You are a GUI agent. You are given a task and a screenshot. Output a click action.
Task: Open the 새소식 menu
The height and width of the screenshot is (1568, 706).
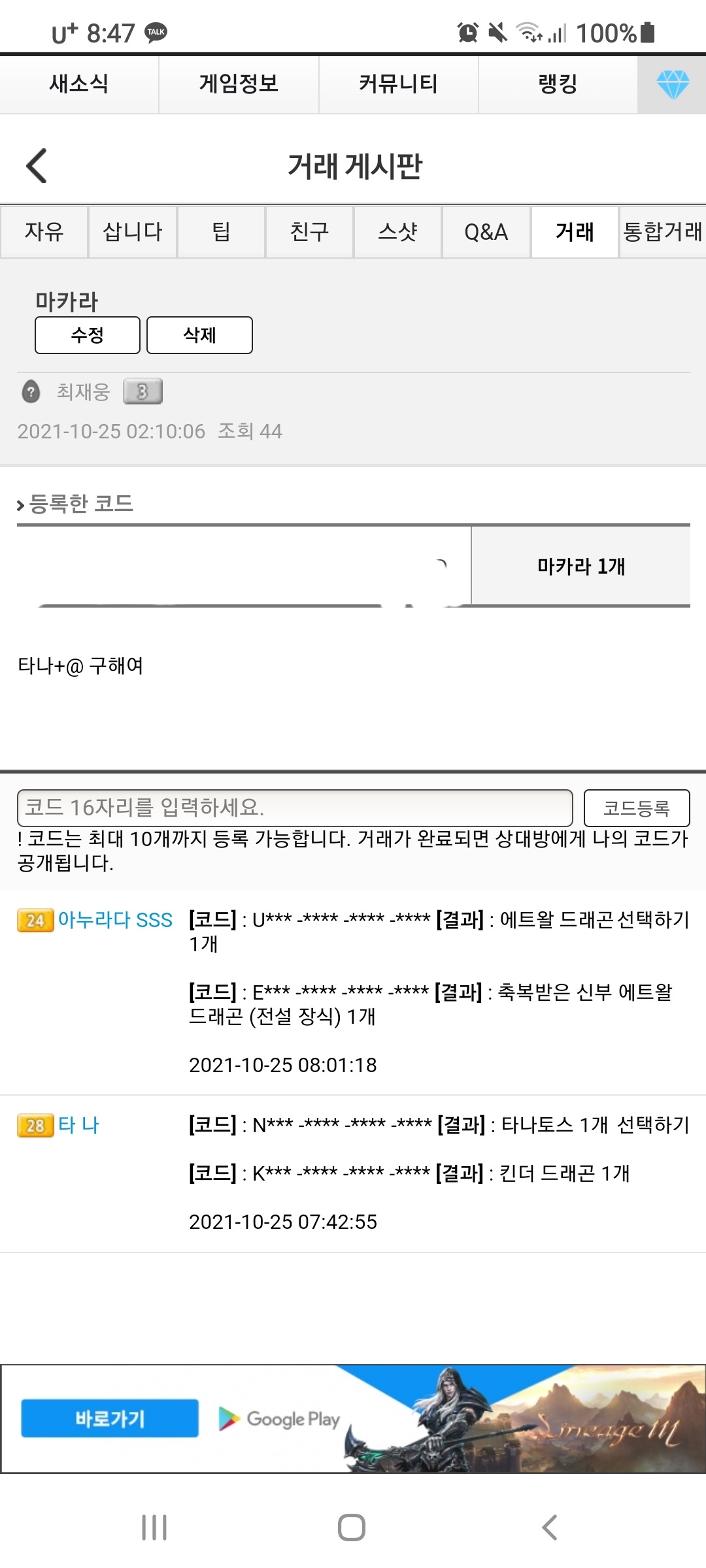click(x=79, y=84)
